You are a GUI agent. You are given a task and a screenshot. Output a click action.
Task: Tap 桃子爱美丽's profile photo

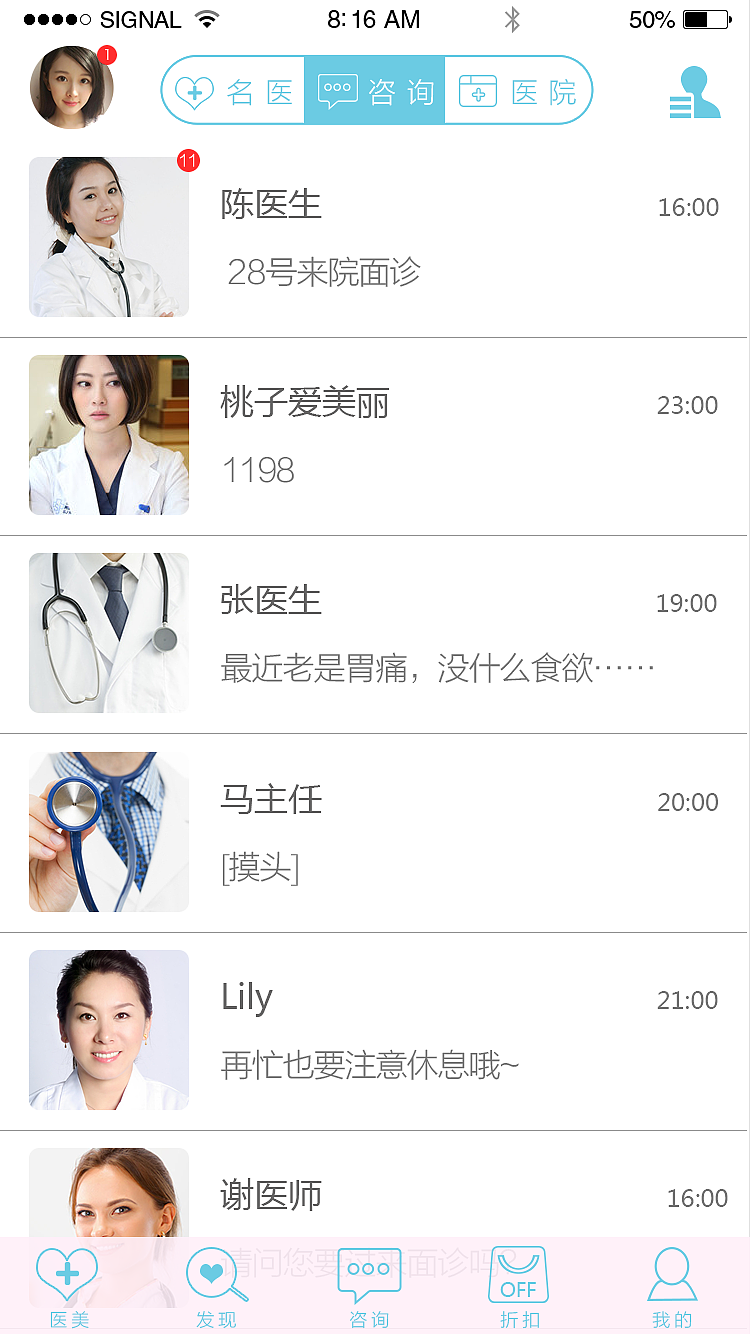(108, 435)
